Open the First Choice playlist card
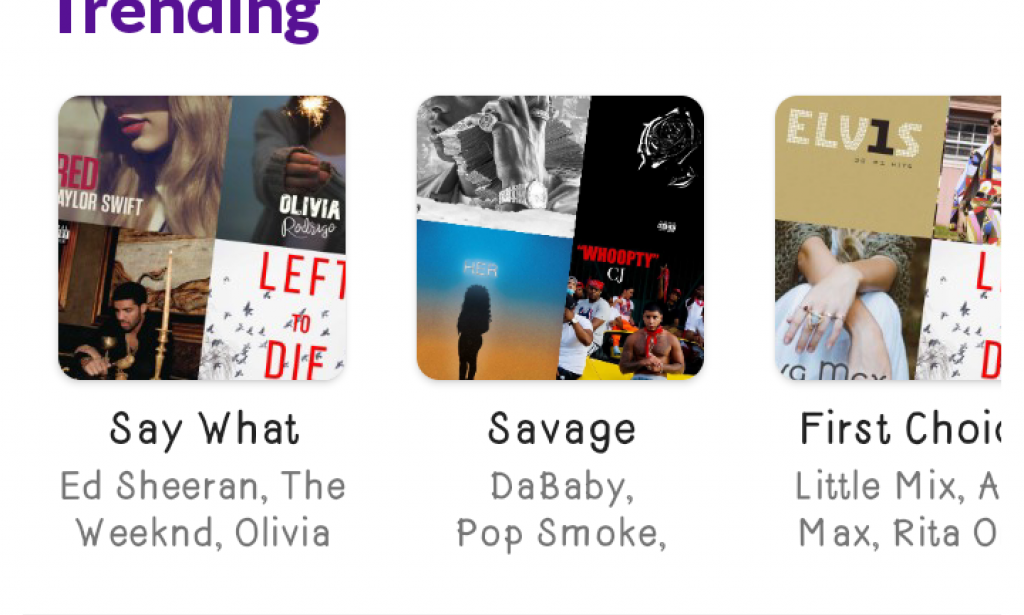This screenshot has height=615, width=1024. click(x=888, y=238)
